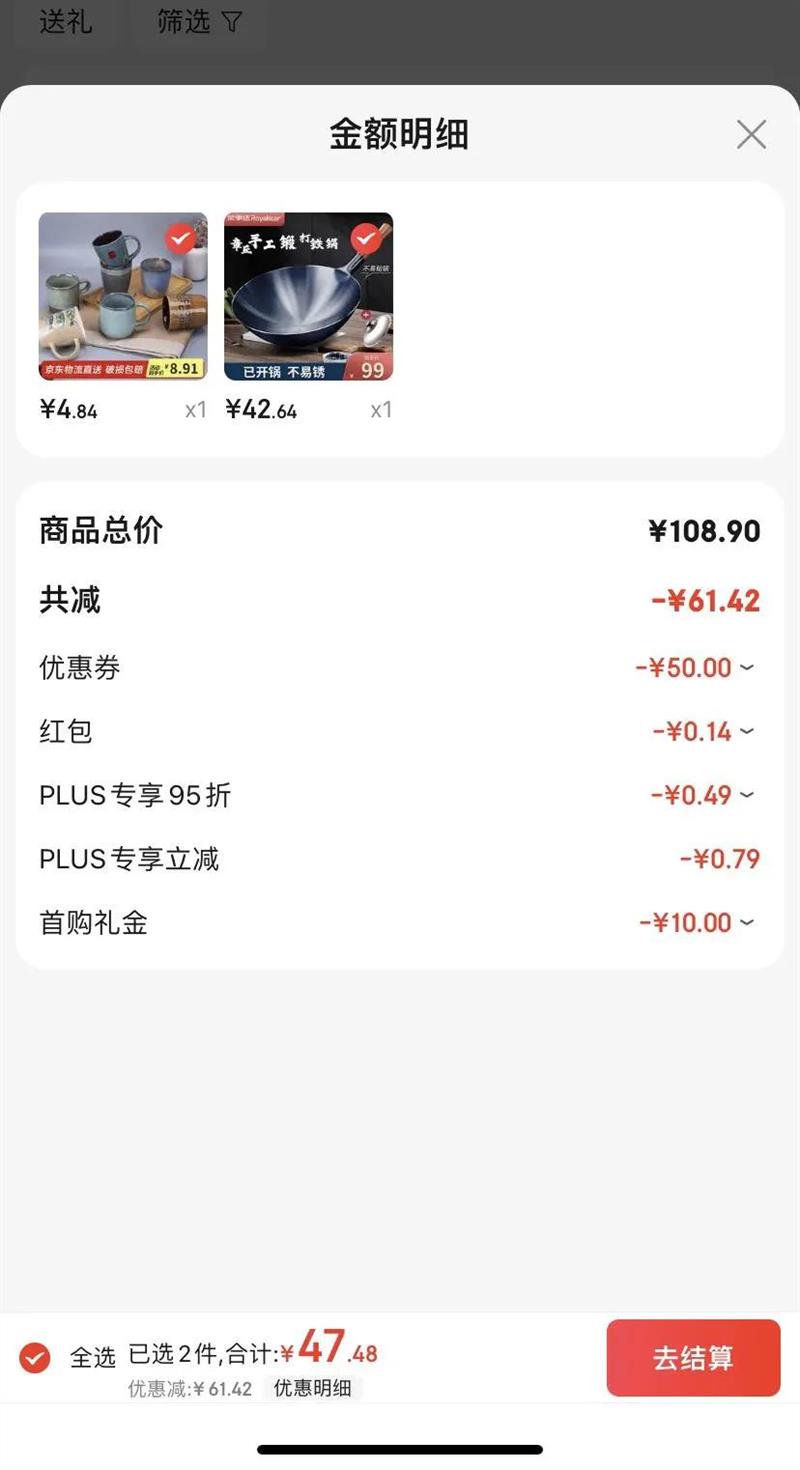Uncheck the iron wok item
The height and width of the screenshot is (1470, 800).
click(x=365, y=239)
